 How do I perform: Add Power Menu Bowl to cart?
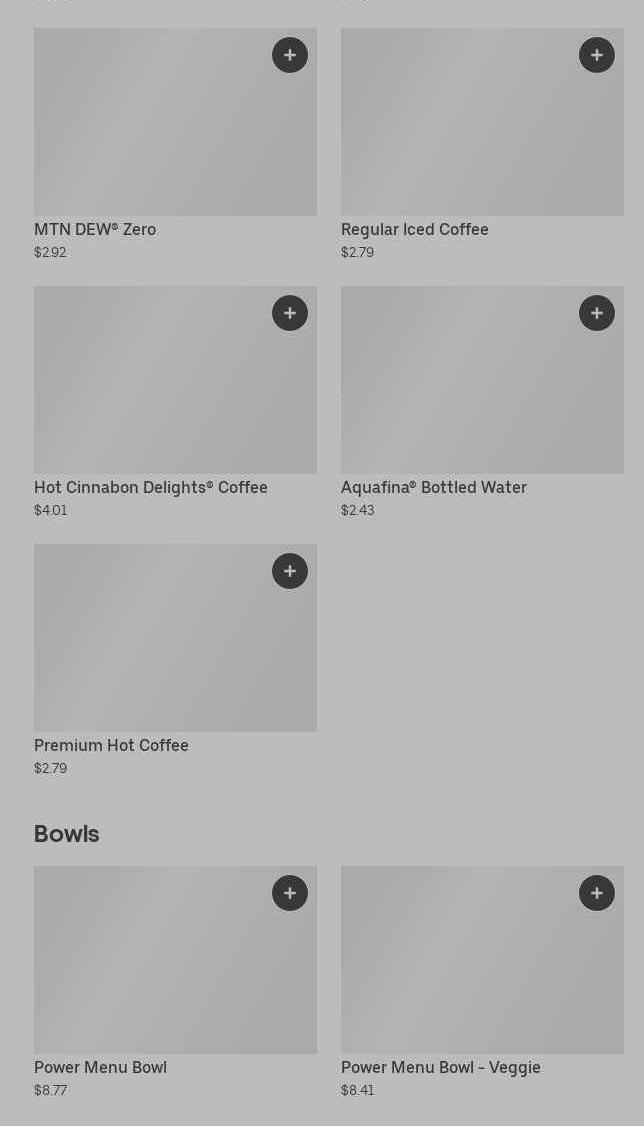[290, 893]
